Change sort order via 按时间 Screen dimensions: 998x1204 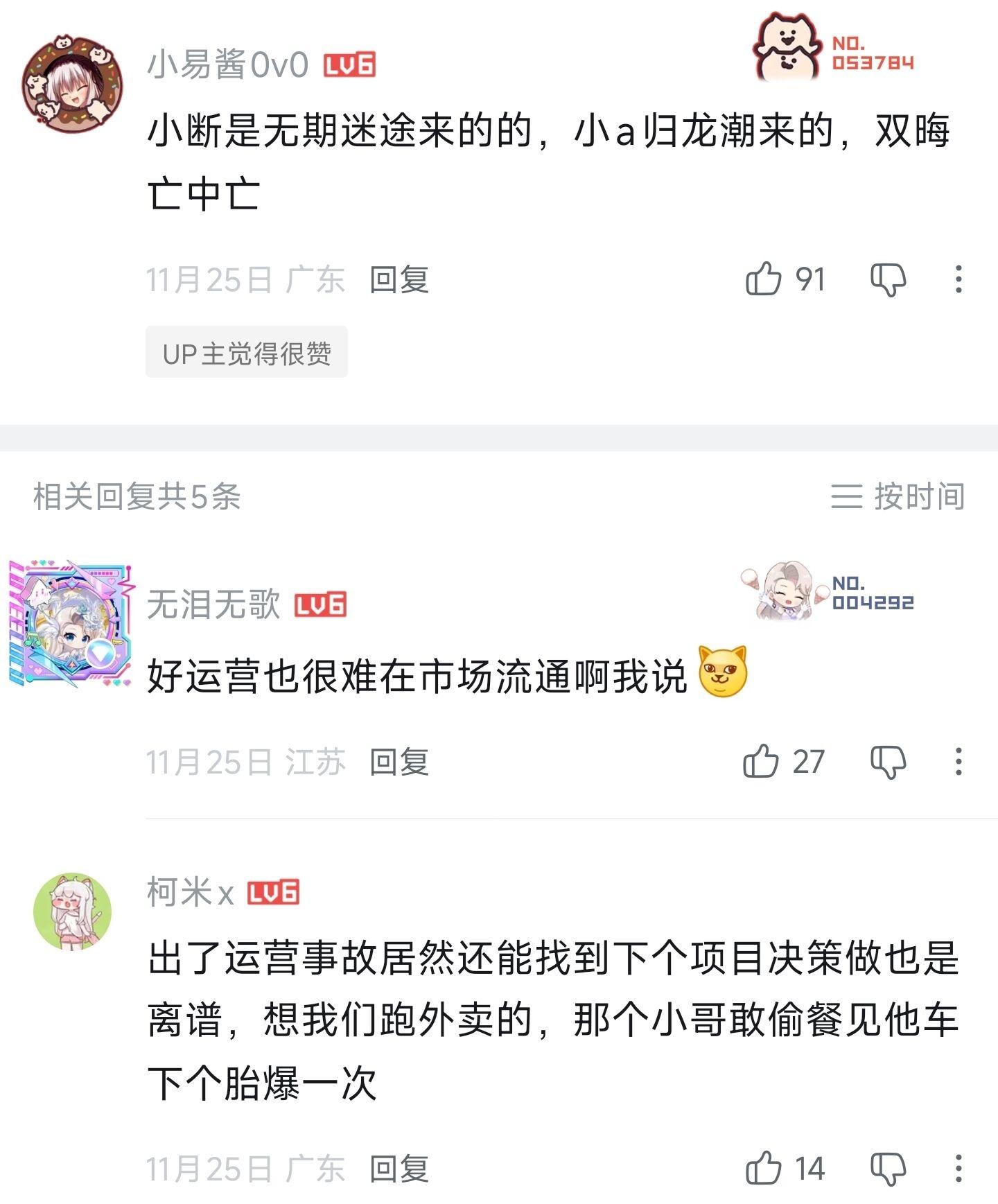click(x=898, y=496)
